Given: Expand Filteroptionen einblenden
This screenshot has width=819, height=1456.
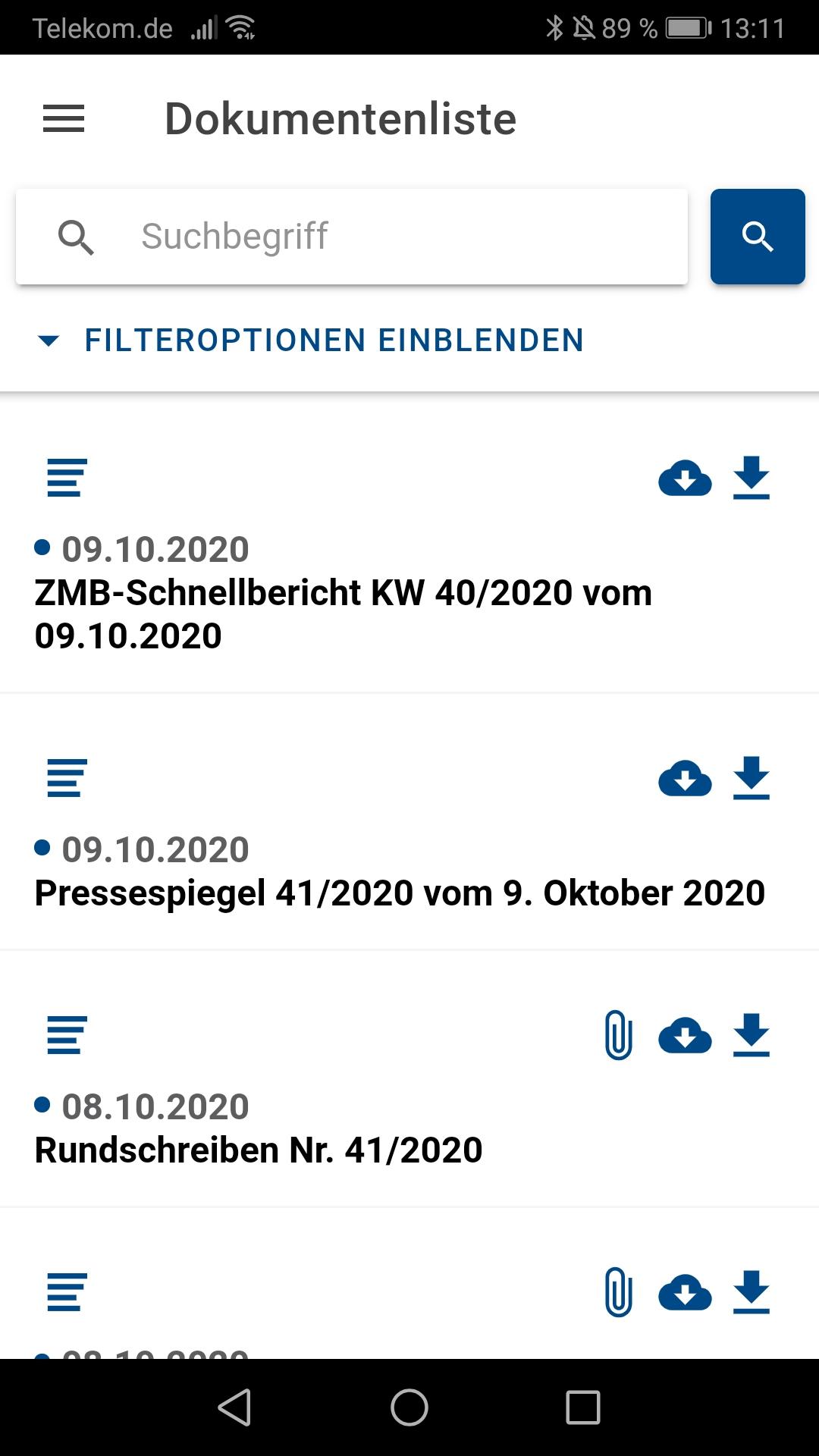Looking at the screenshot, I should [311, 340].
